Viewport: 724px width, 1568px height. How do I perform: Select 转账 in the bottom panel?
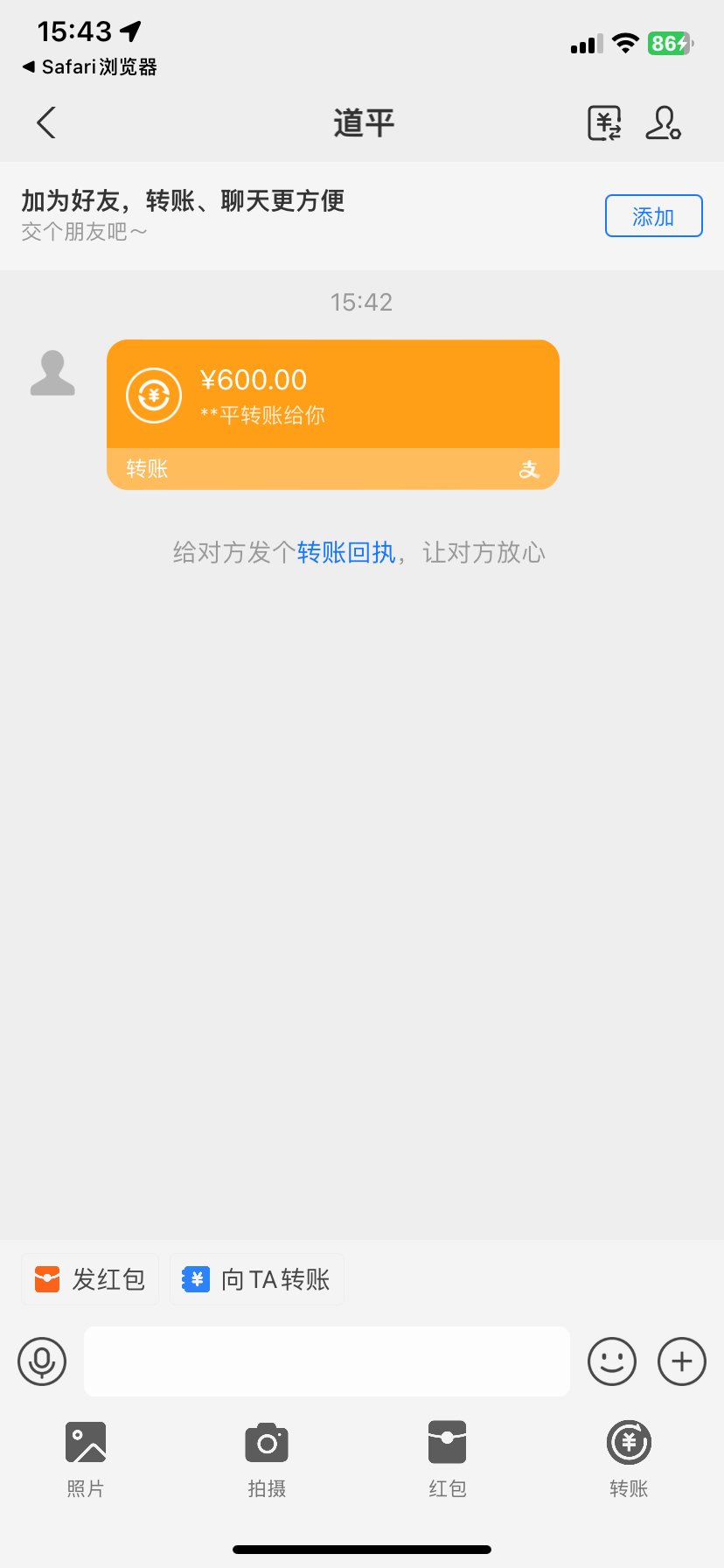click(629, 1459)
